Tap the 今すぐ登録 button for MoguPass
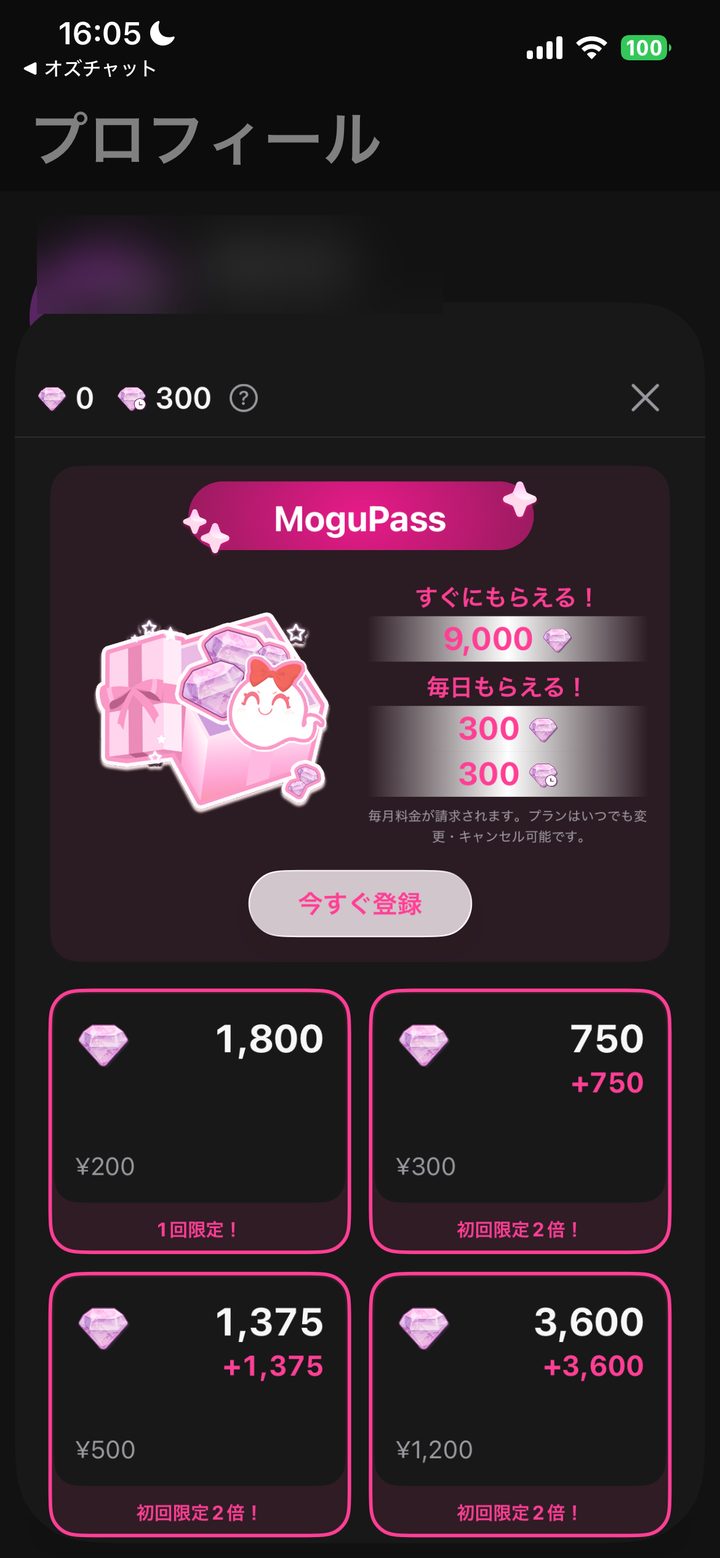The image size is (720, 1558). [x=360, y=903]
